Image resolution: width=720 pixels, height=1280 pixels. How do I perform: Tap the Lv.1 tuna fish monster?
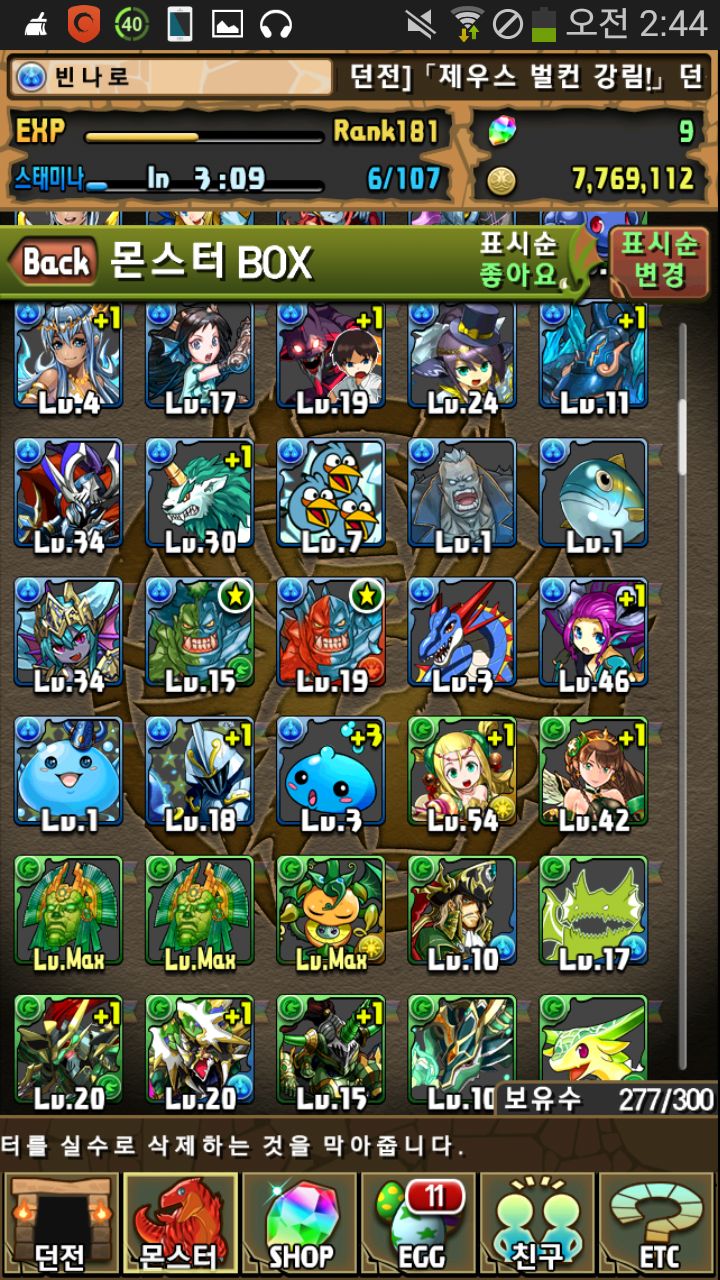tap(593, 493)
